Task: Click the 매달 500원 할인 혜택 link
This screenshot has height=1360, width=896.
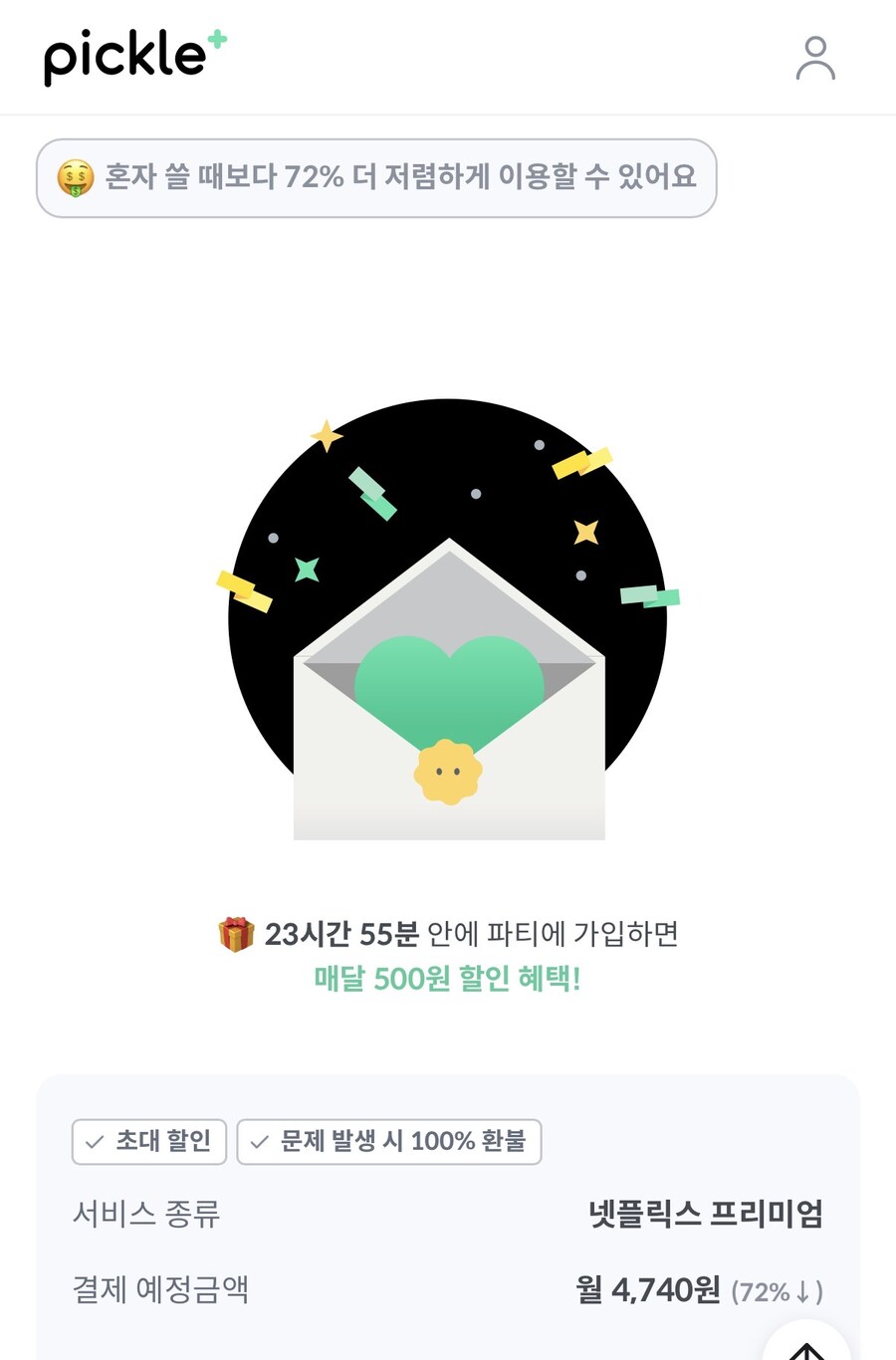Action: 448,980
